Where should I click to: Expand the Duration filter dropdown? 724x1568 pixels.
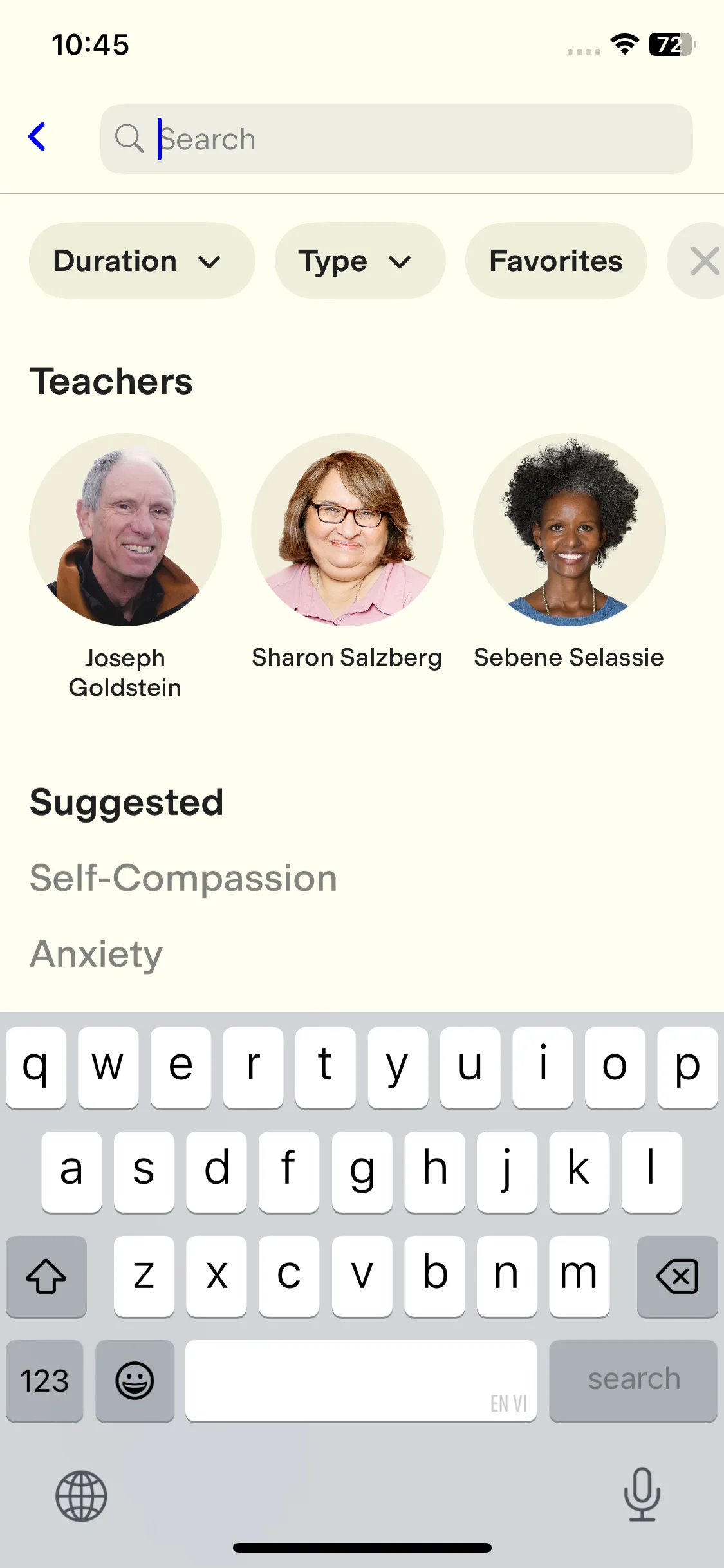point(142,261)
